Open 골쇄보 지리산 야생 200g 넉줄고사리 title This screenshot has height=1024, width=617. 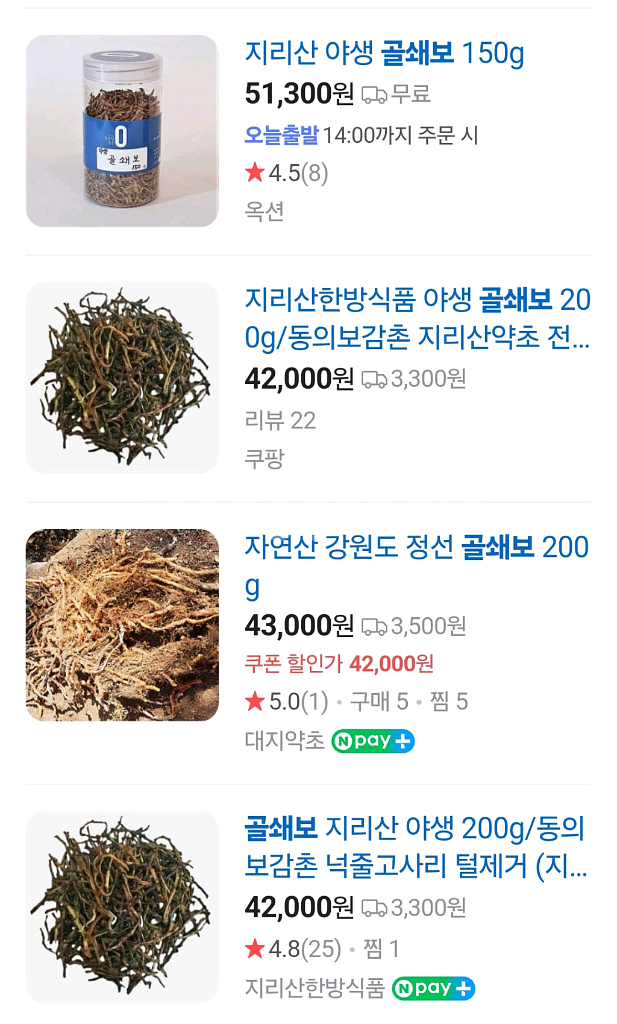[415, 846]
